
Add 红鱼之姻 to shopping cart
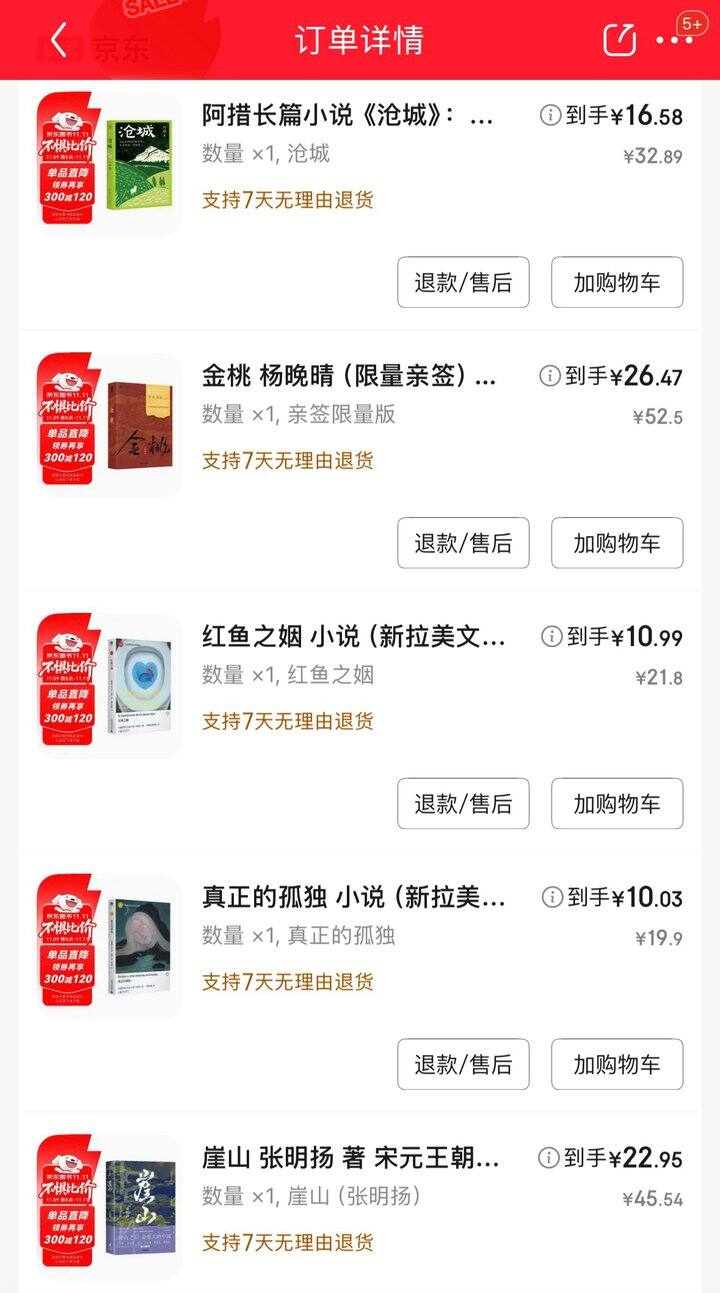(x=617, y=803)
